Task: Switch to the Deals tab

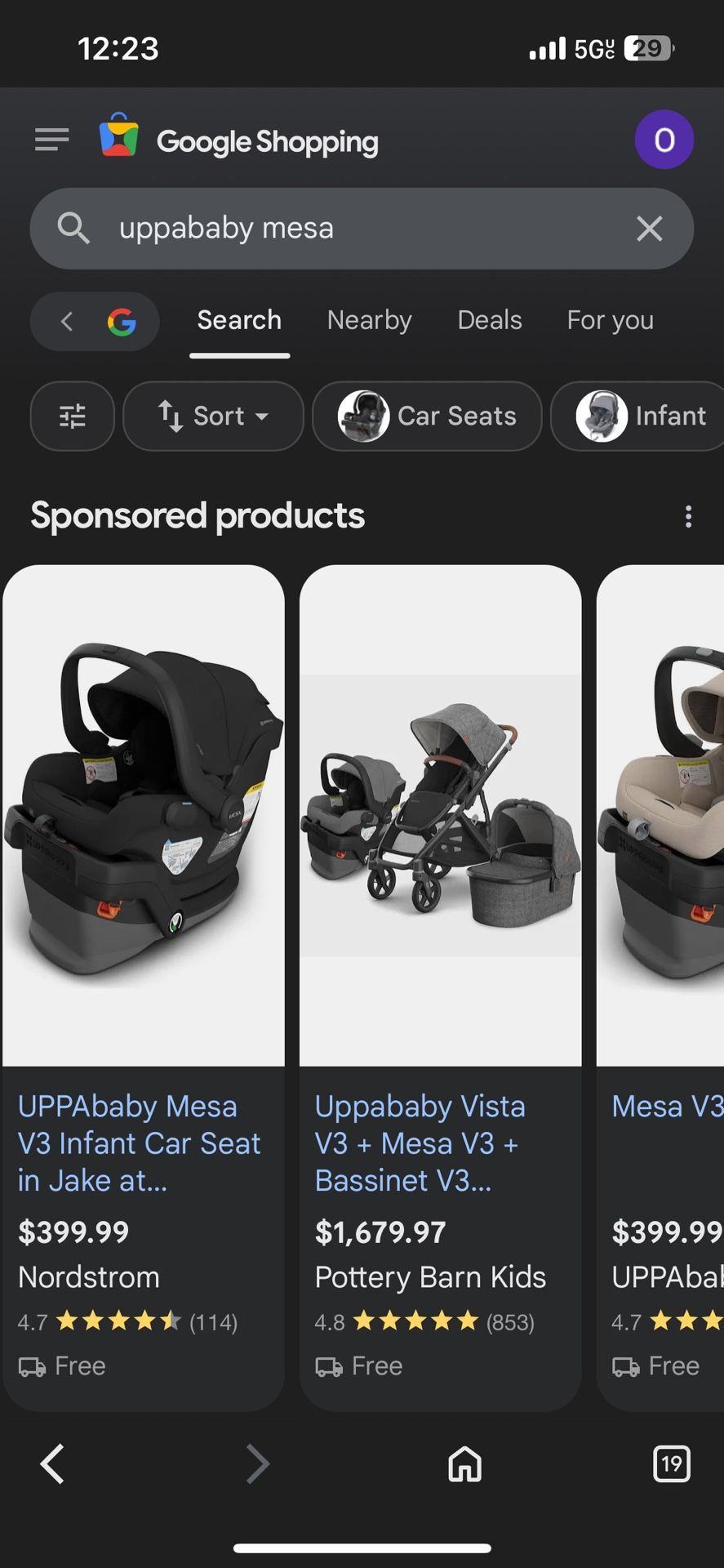Action: click(489, 320)
